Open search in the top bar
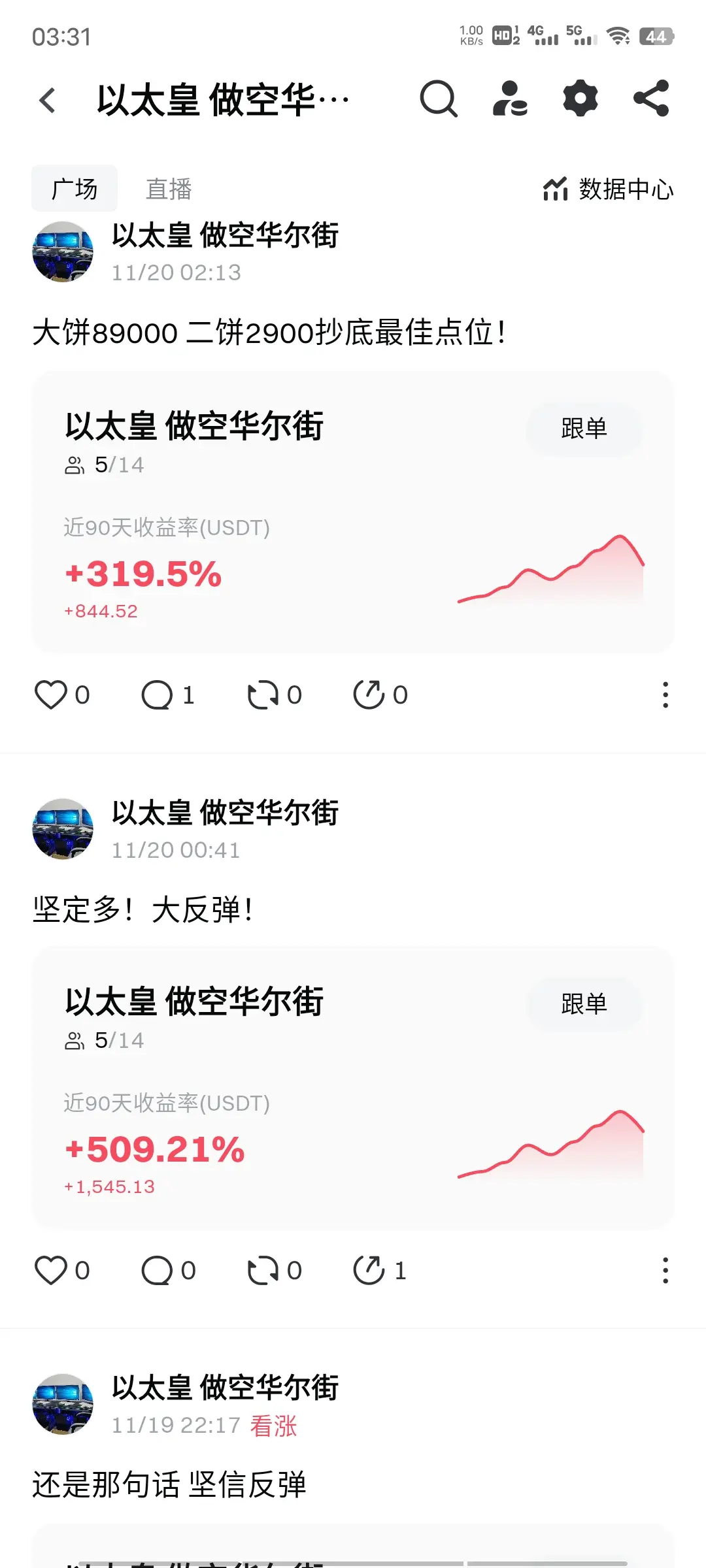The image size is (706, 1568). tap(438, 99)
